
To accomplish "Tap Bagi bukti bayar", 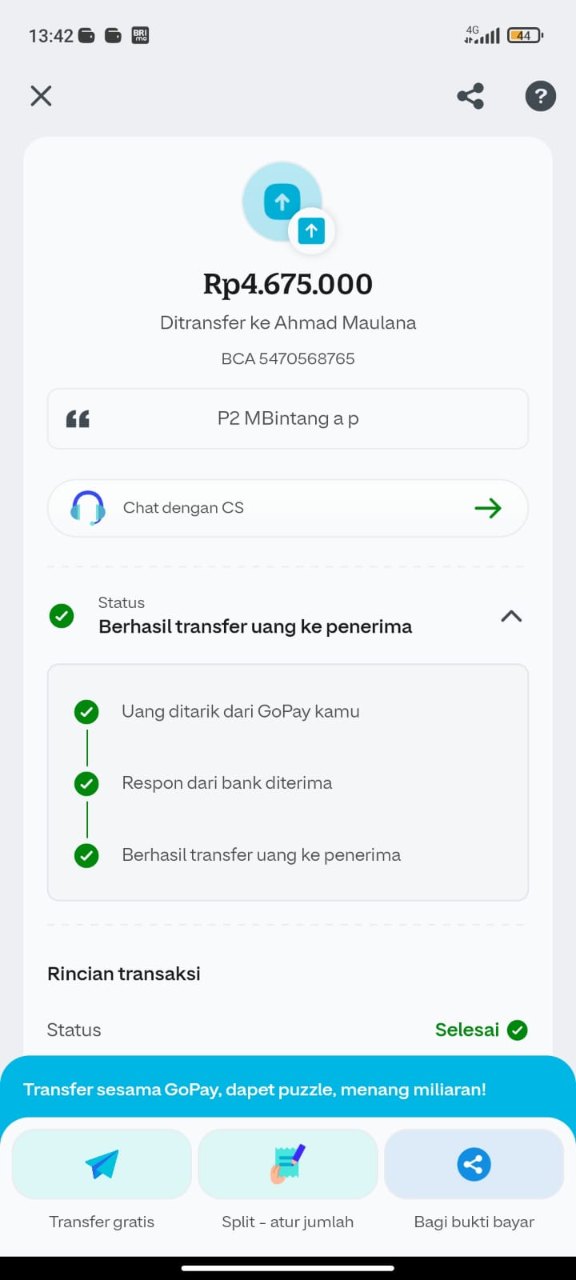I will (474, 1180).
